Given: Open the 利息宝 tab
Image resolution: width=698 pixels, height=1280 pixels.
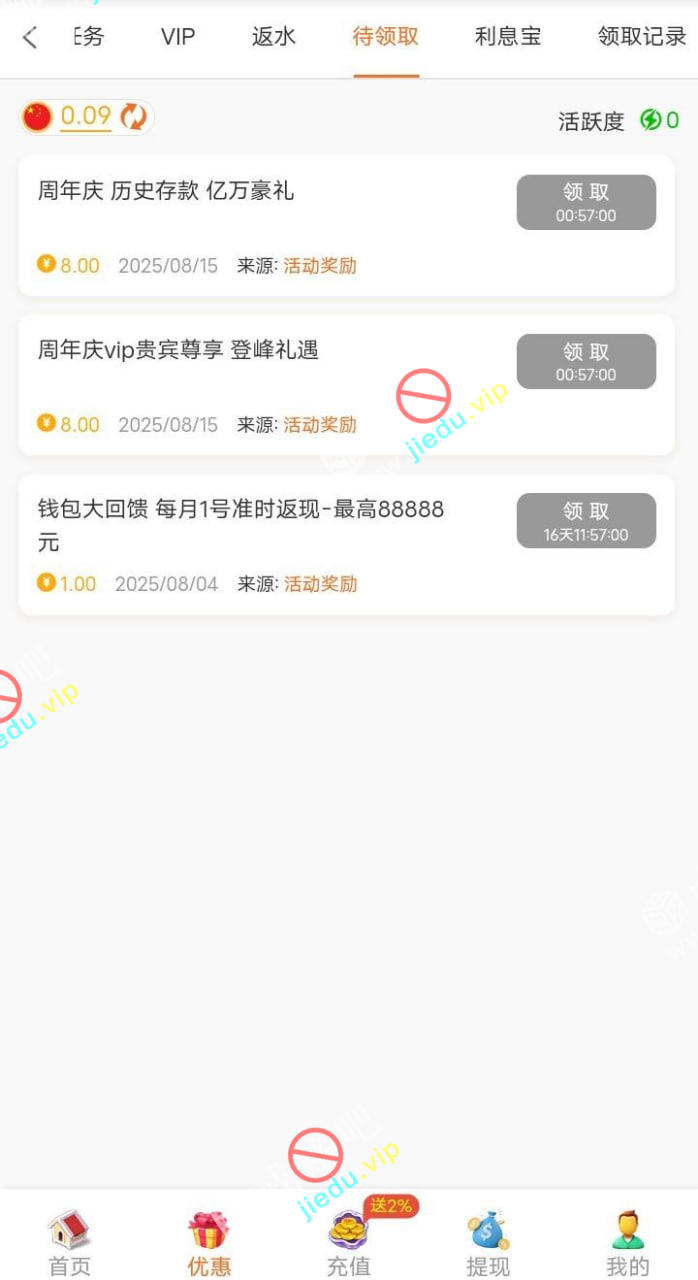Looking at the screenshot, I should pyautogui.click(x=508, y=37).
